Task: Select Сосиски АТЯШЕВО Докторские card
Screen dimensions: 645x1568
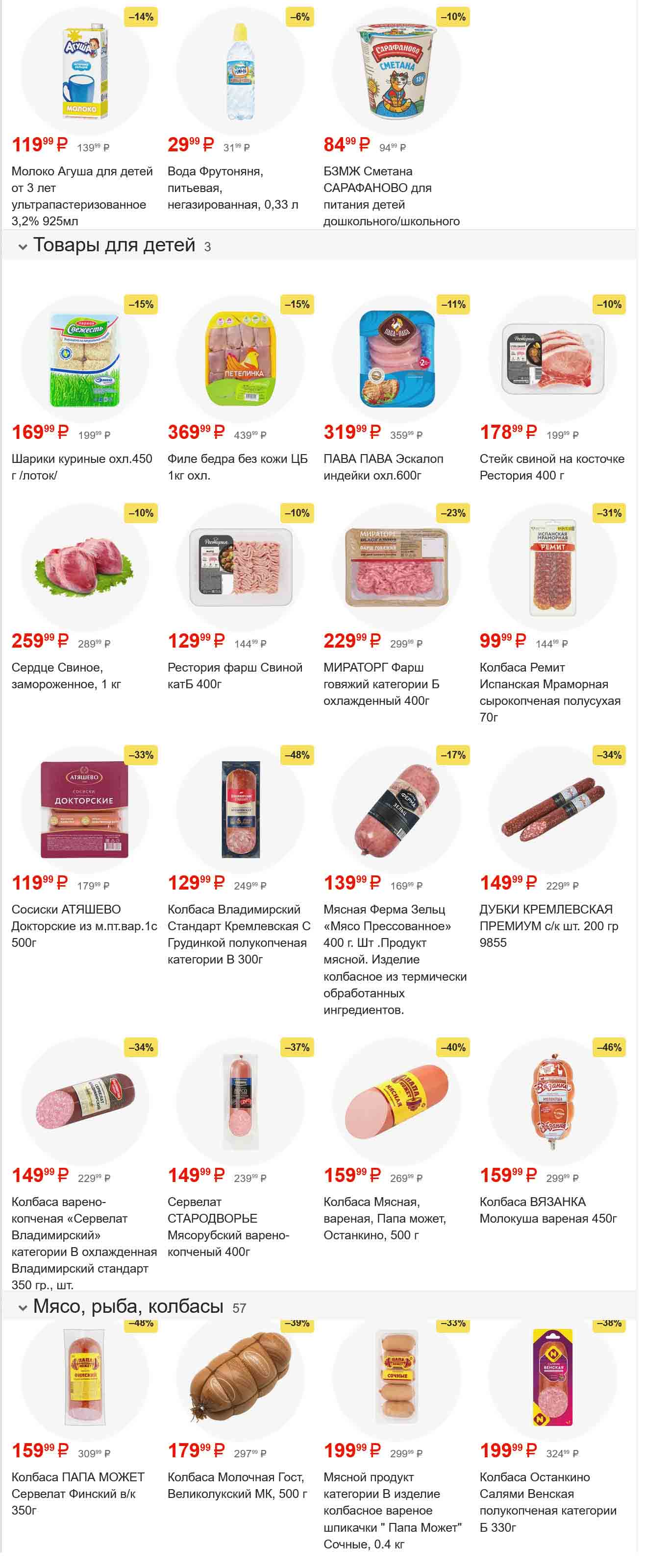Action: click(x=85, y=810)
